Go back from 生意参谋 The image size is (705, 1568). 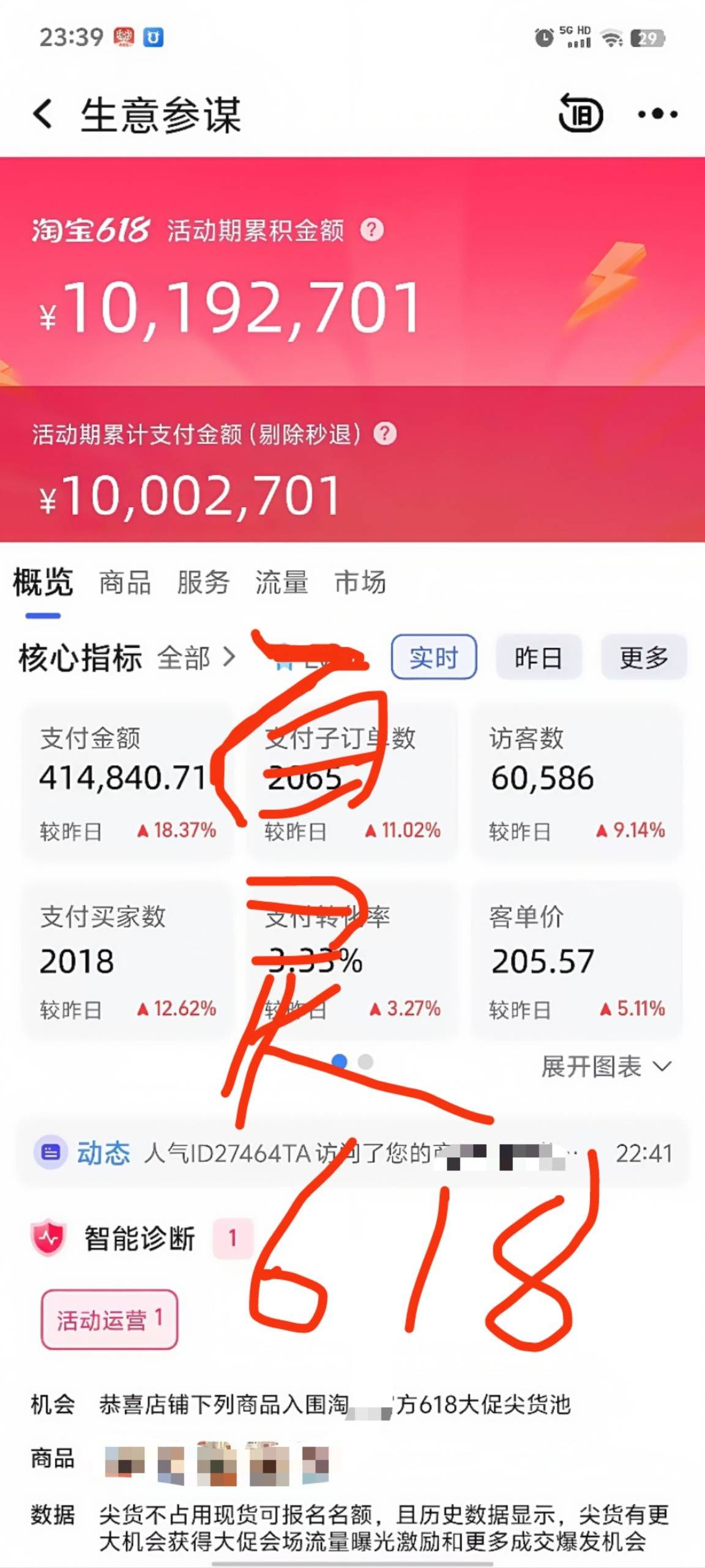pos(43,114)
